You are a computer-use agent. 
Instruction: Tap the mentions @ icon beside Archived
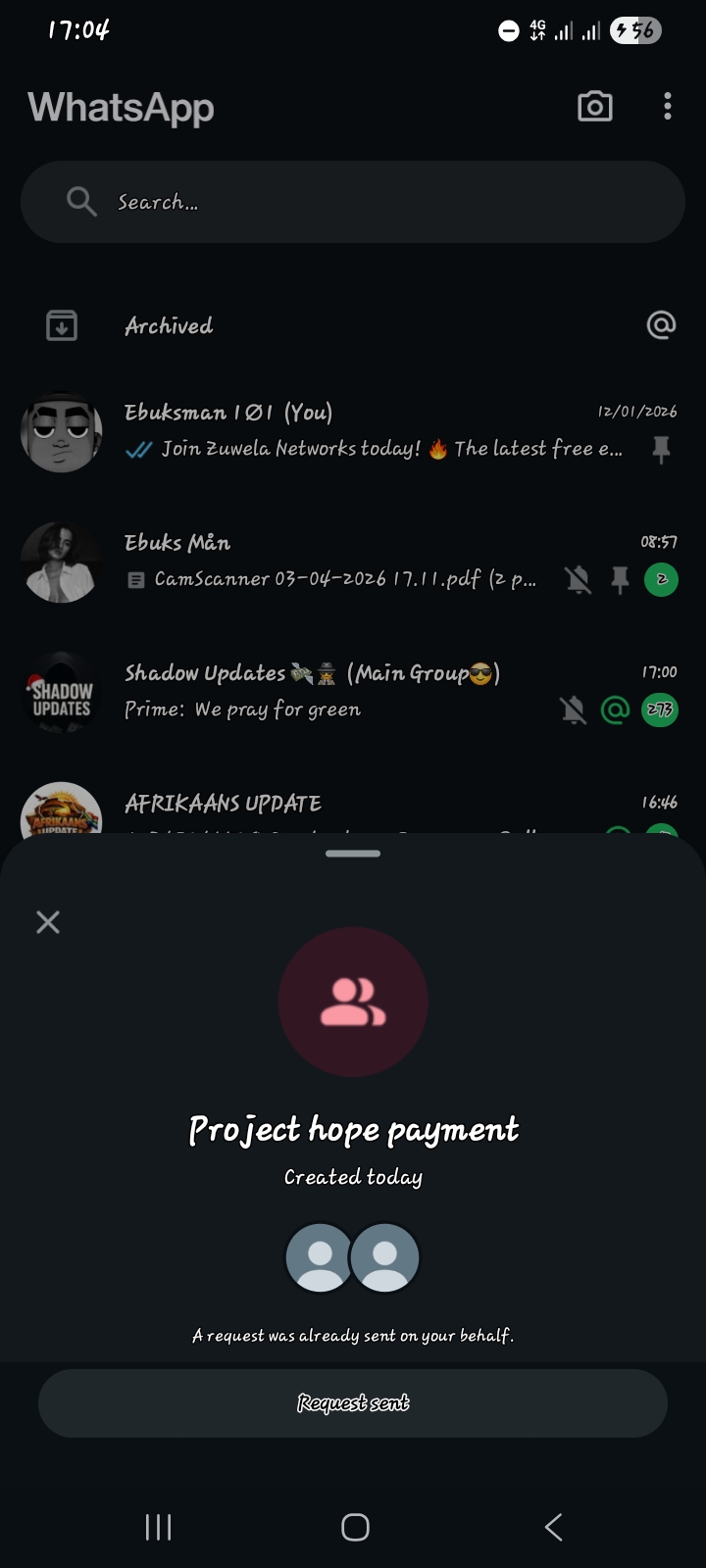pyautogui.click(x=661, y=325)
